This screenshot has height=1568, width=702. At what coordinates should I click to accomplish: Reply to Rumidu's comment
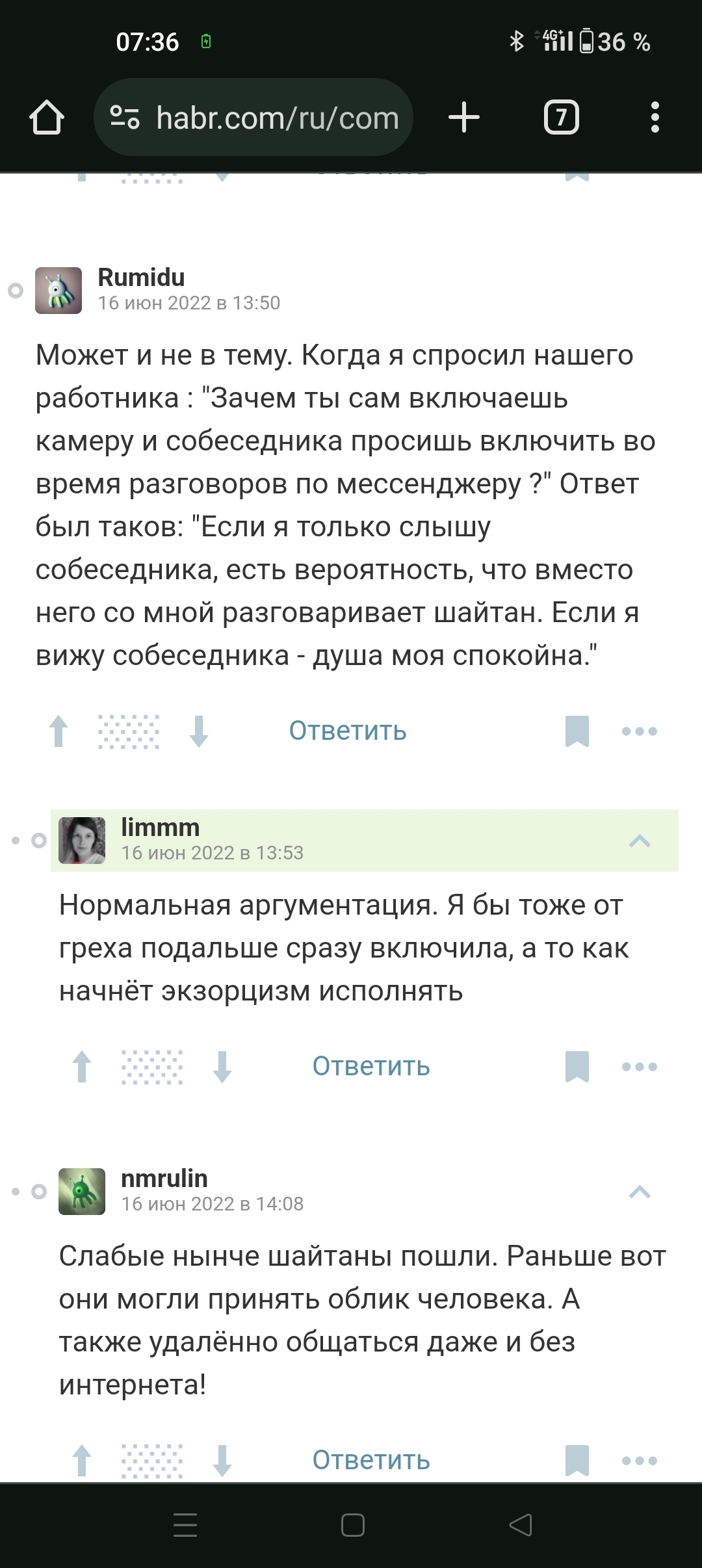click(348, 731)
